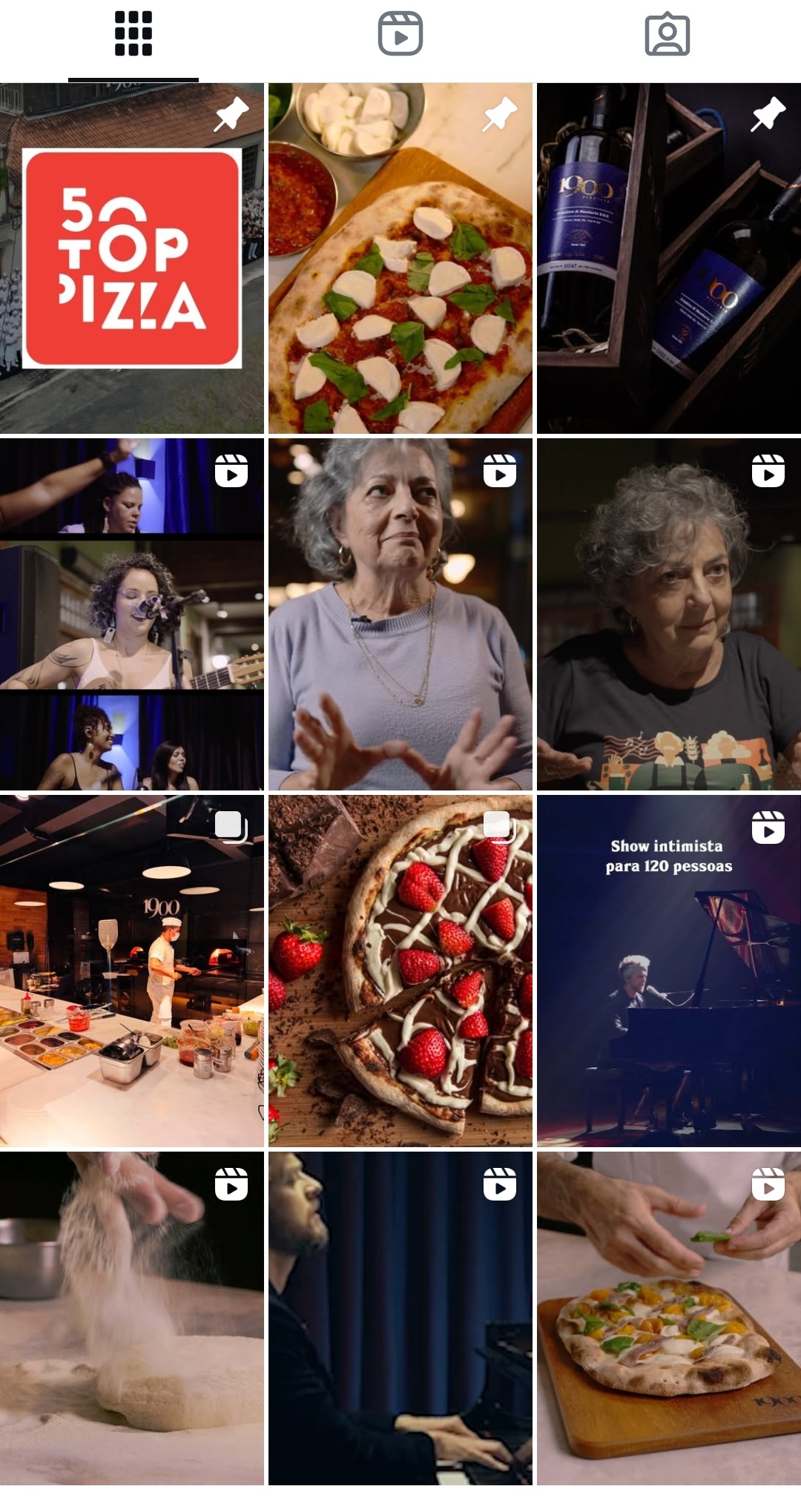Play the reel of woman in lilac sweater
This screenshot has width=801, height=1512.
click(x=400, y=614)
